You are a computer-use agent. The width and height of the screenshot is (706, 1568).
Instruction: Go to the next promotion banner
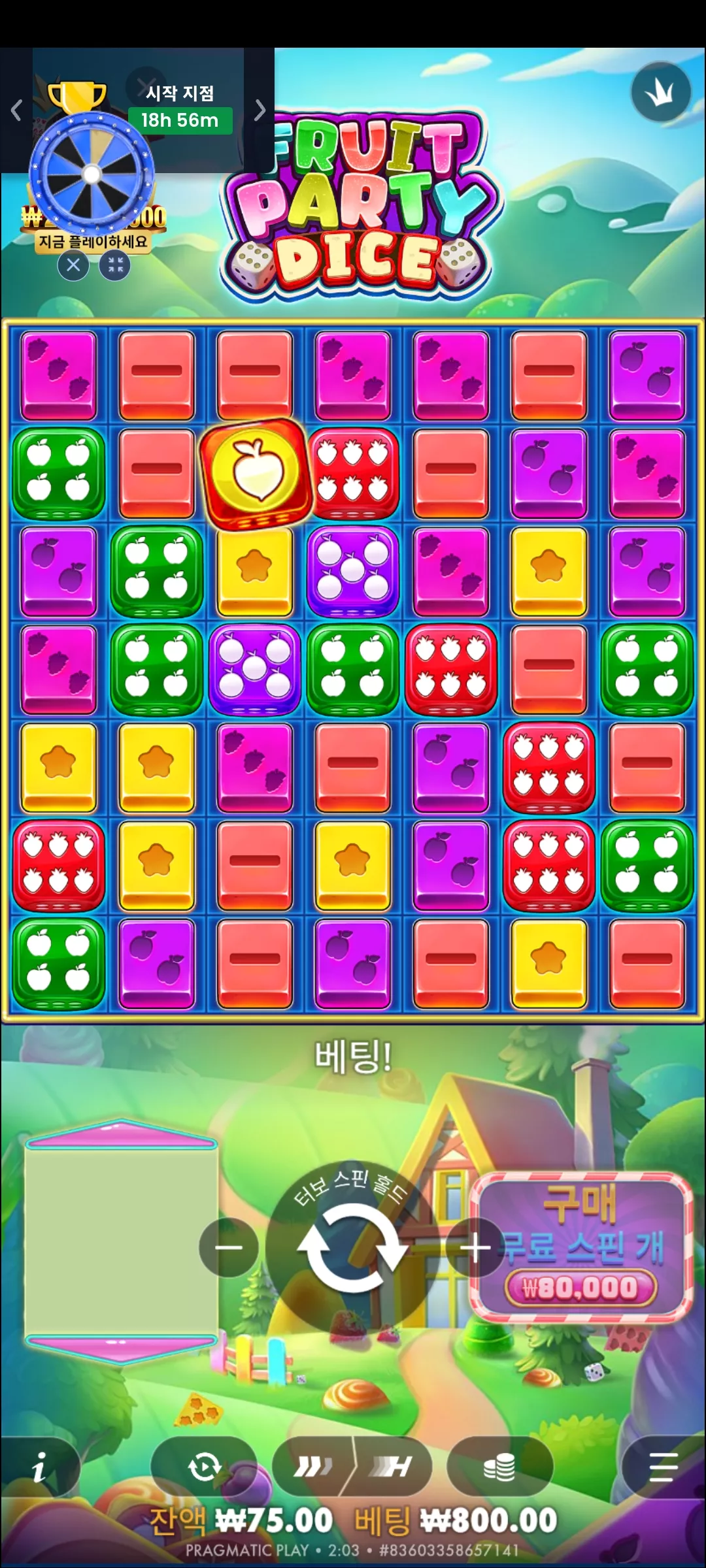click(x=260, y=110)
